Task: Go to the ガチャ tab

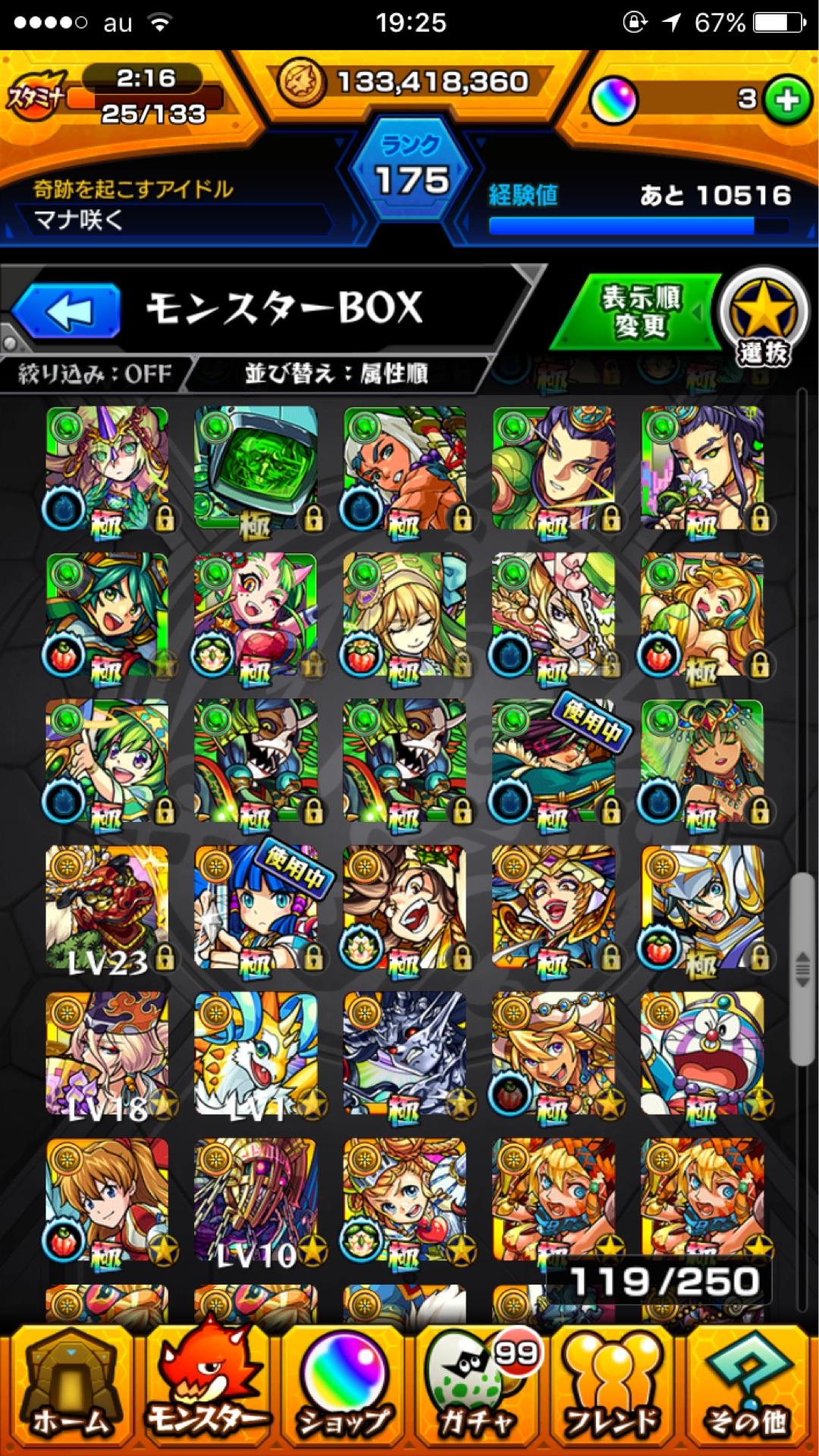Action: (478, 1392)
